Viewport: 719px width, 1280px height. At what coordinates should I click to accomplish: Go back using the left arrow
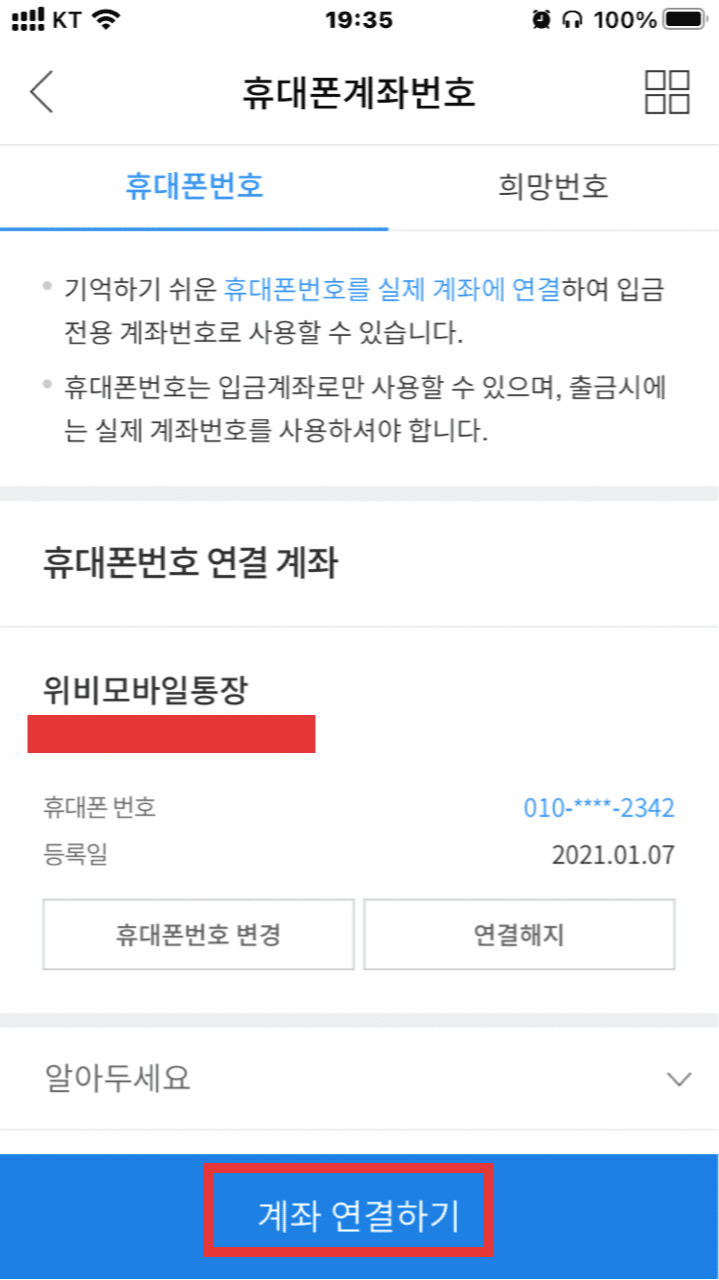41,92
